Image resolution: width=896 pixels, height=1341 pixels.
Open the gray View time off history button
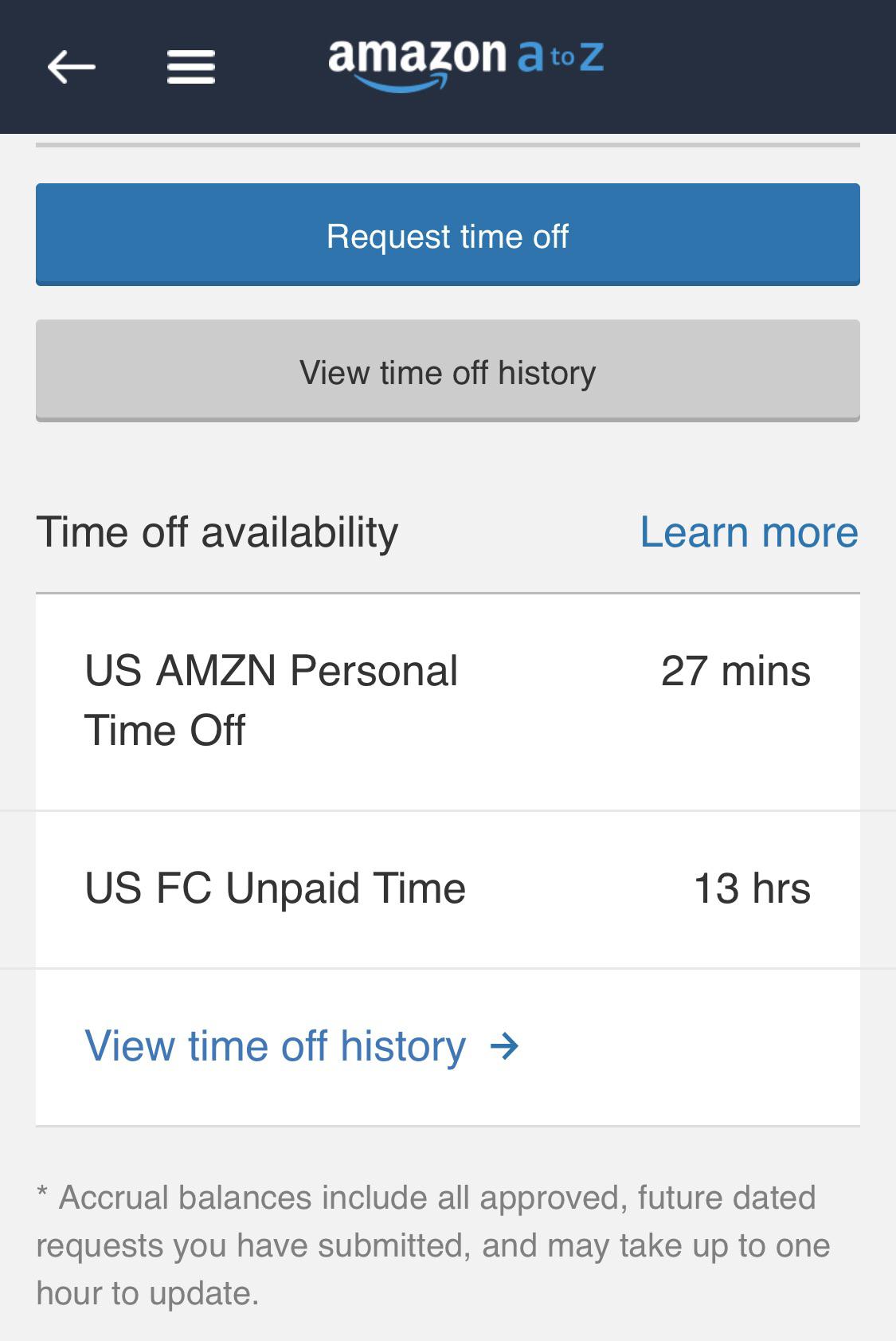click(x=448, y=371)
